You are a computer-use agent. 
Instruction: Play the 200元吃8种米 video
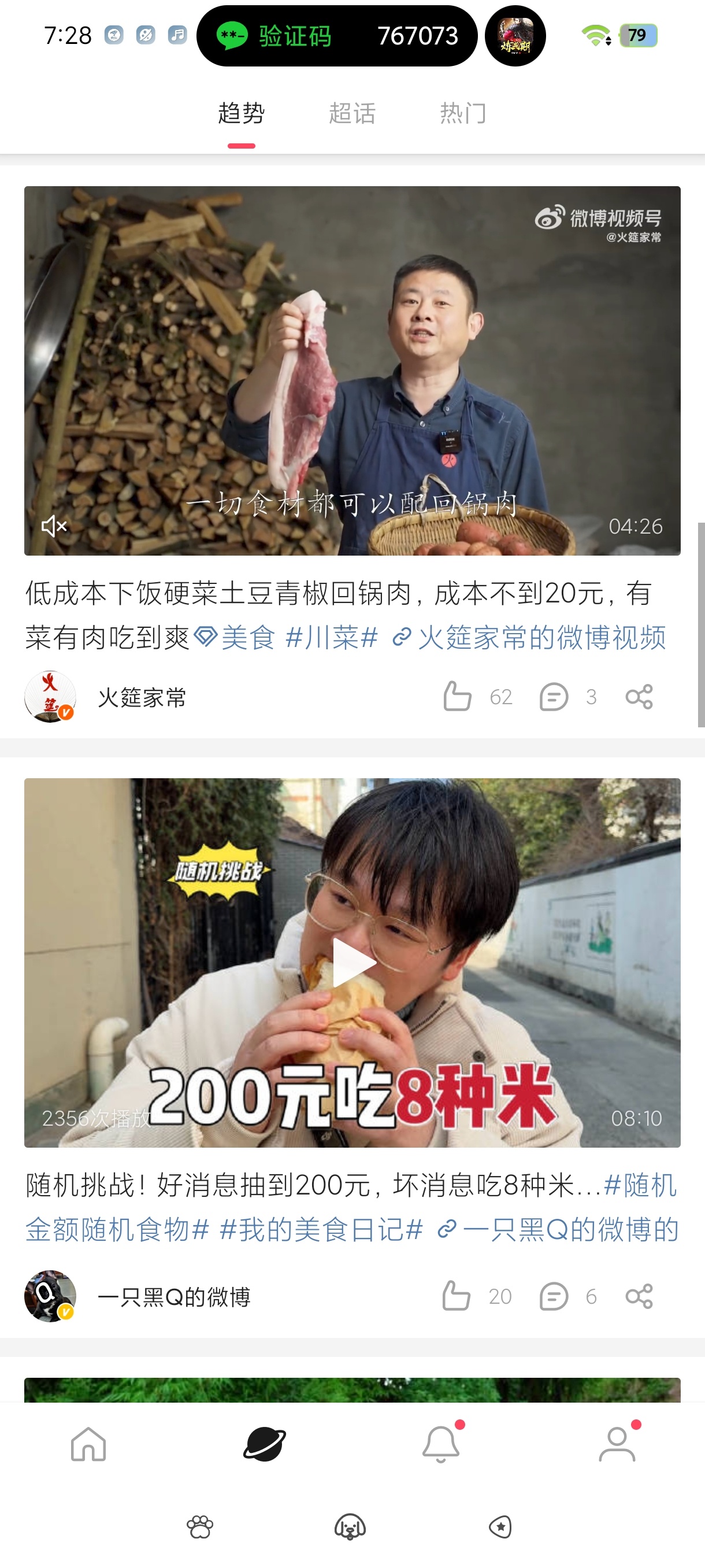coord(352,962)
